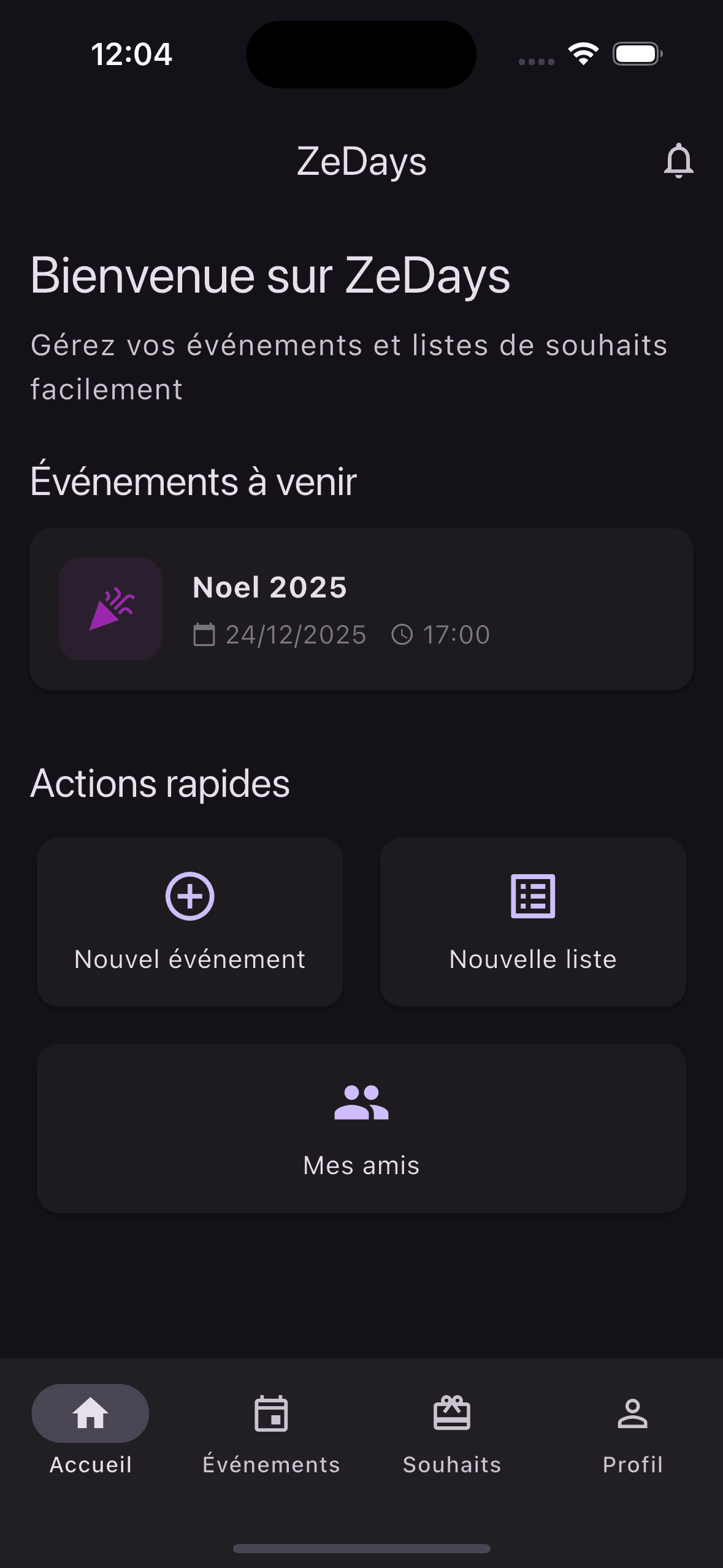Switch to the Souhaits tab
The image size is (723, 1568).
[x=452, y=1435]
